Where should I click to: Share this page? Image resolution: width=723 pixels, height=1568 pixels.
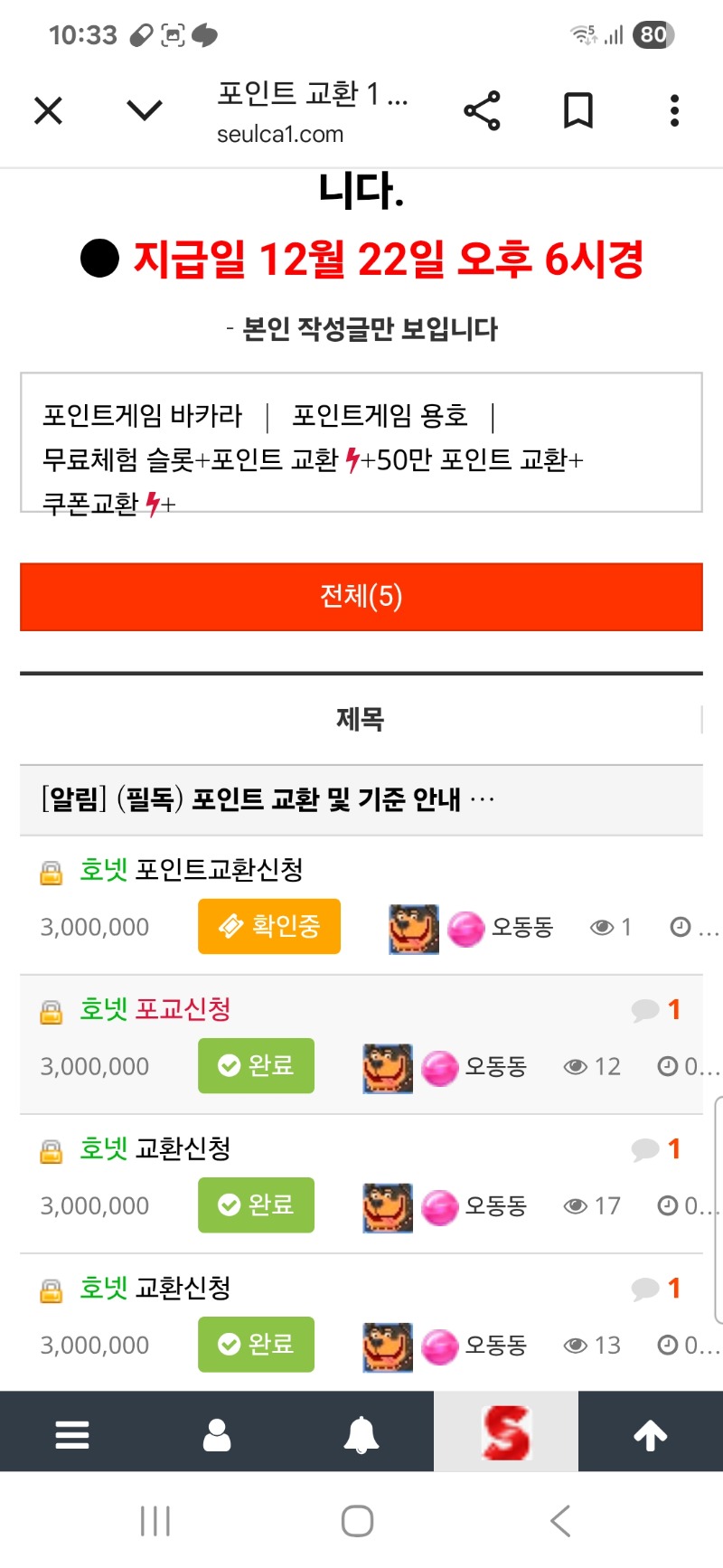pyautogui.click(x=482, y=111)
